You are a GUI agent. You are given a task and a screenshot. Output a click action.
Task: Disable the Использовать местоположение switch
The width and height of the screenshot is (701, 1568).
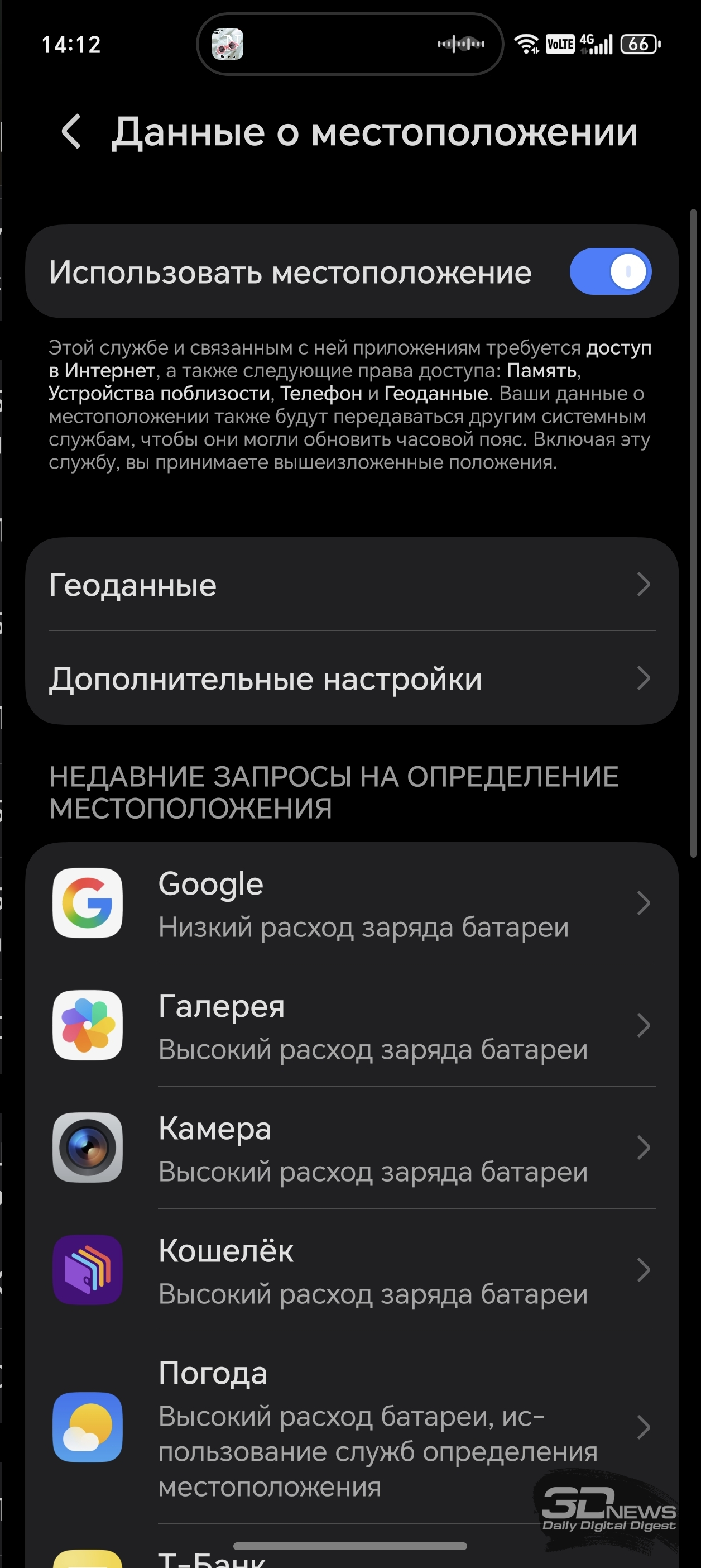609,271
